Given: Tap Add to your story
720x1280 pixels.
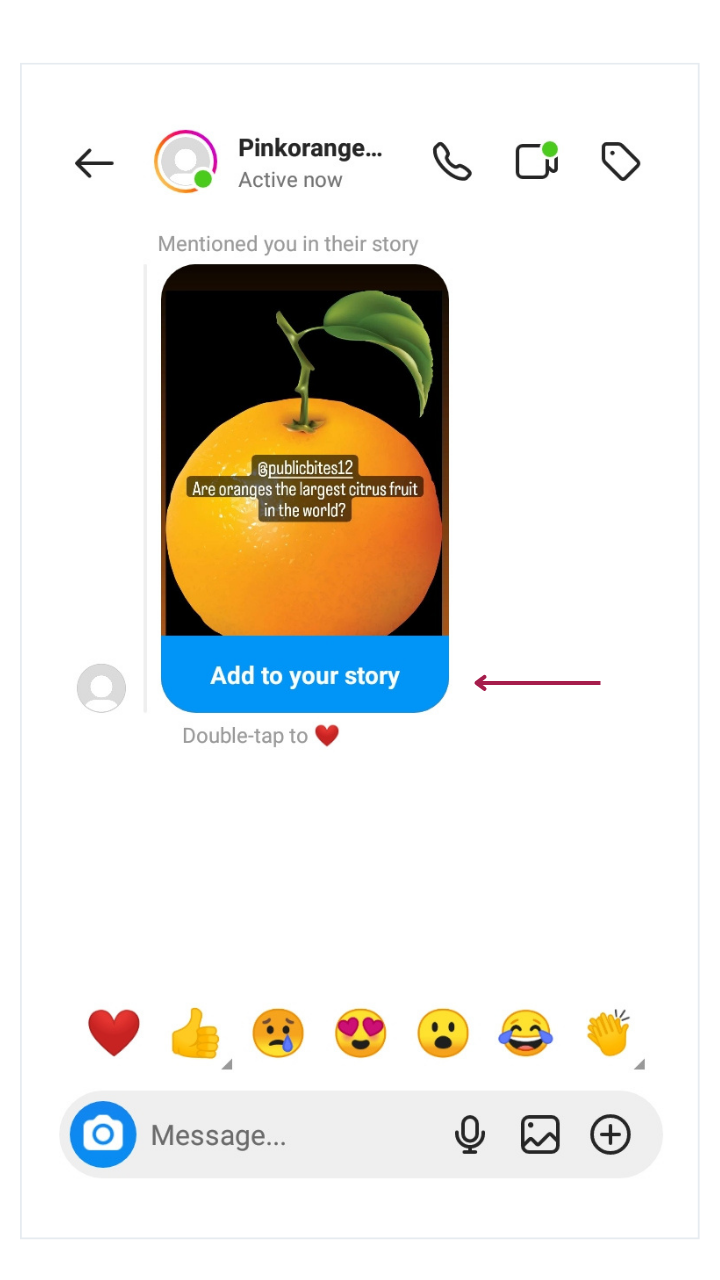Looking at the screenshot, I should [x=304, y=675].
